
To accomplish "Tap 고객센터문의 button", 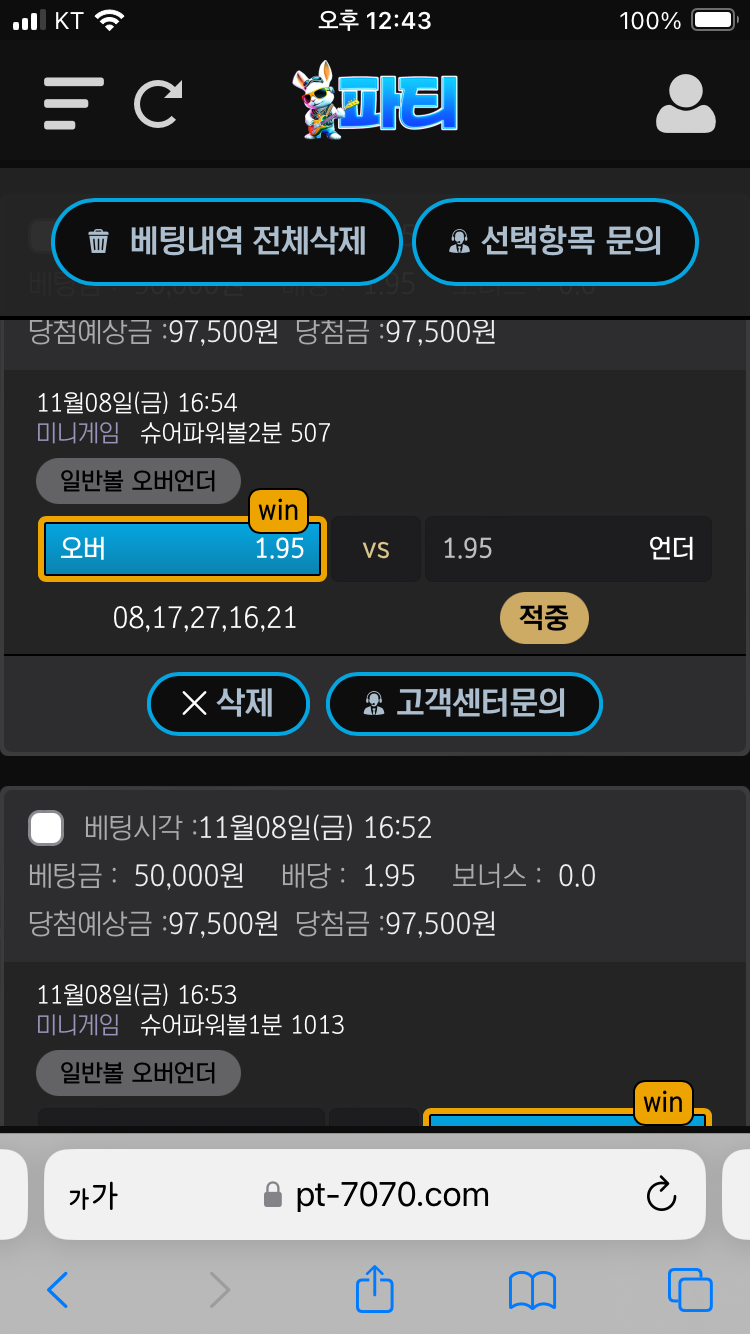I will coord(464,704).
